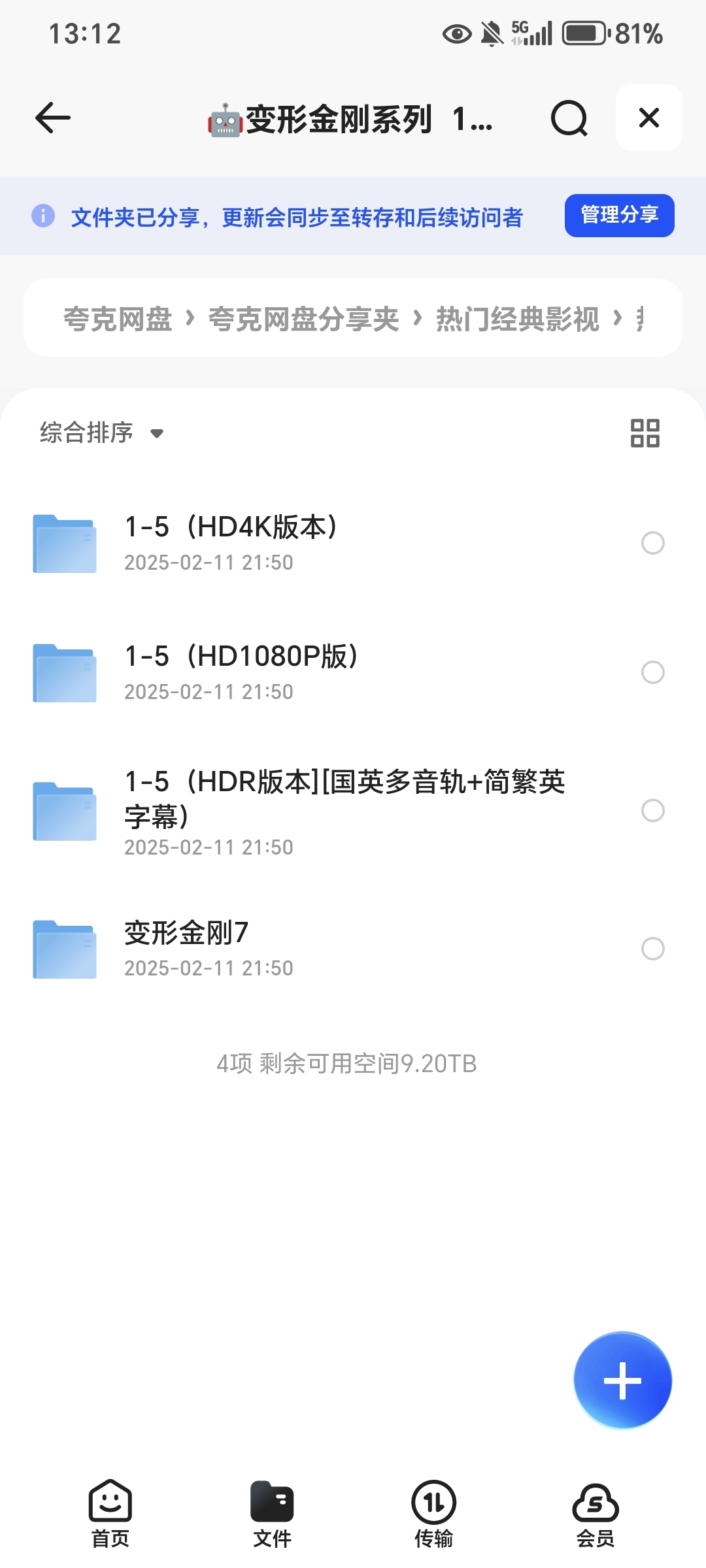Switch to the 文件 tab
Image resolution: width=706 pixels, height=1568 pixels.
pos(272,1514)
